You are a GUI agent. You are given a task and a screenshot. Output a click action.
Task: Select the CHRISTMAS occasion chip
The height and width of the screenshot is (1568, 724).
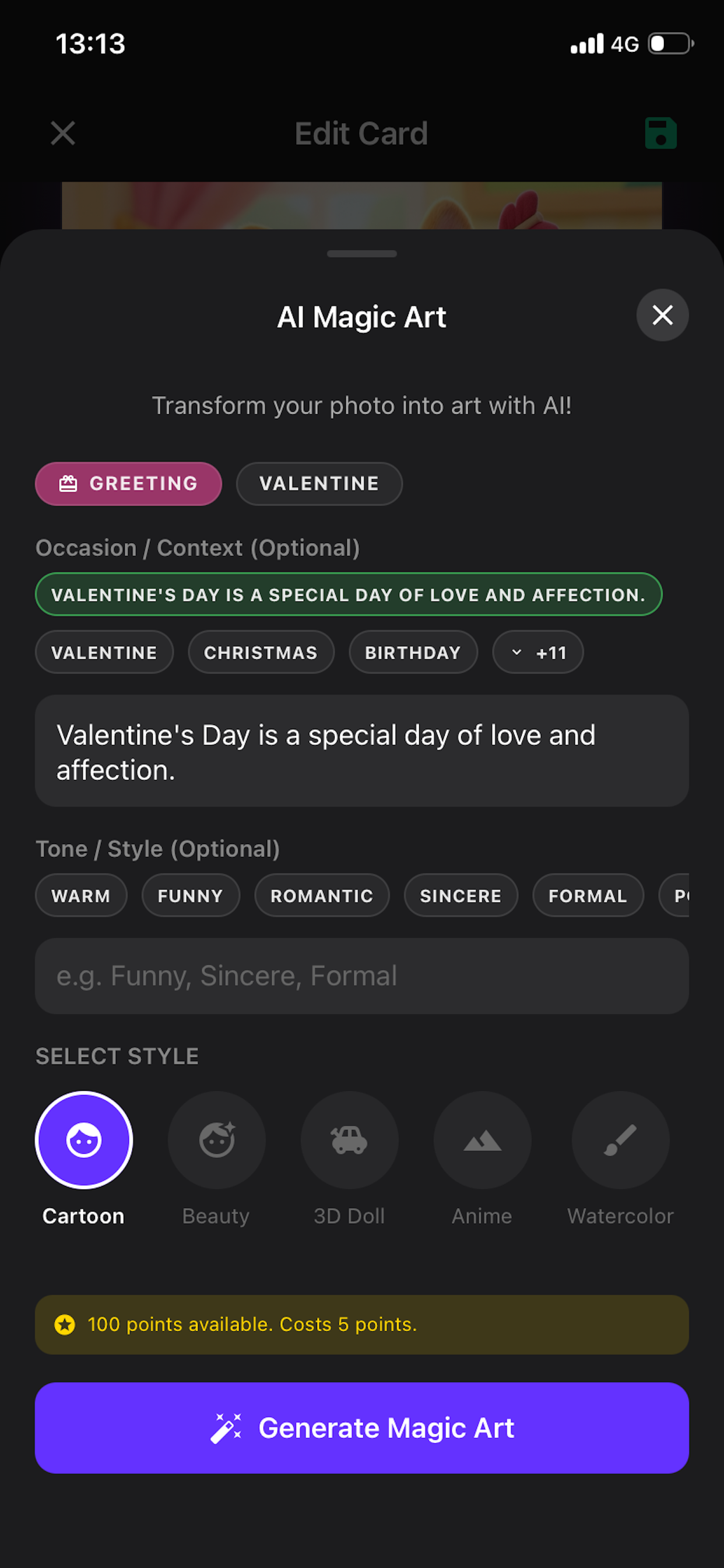point(261,652)
